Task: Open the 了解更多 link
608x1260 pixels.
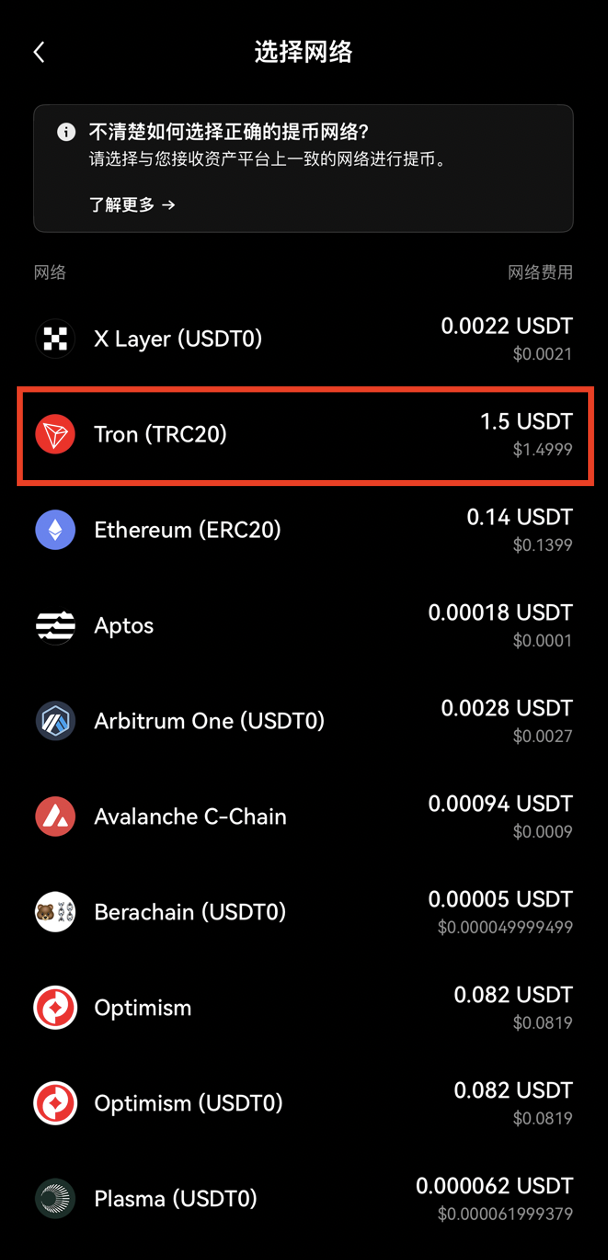Action: (x=132, y=205)
